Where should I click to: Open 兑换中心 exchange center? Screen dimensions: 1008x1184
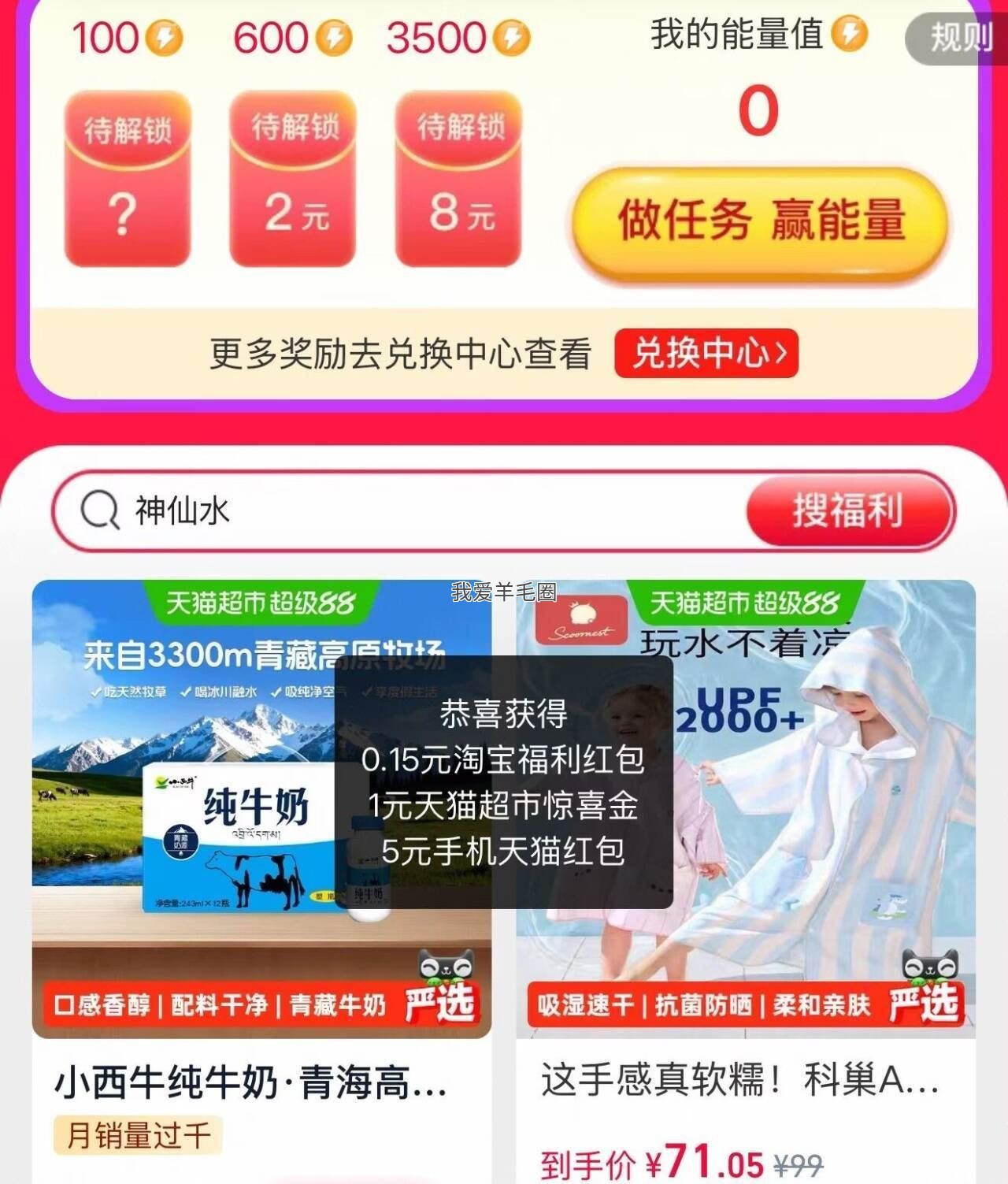(x=706, y=353)
